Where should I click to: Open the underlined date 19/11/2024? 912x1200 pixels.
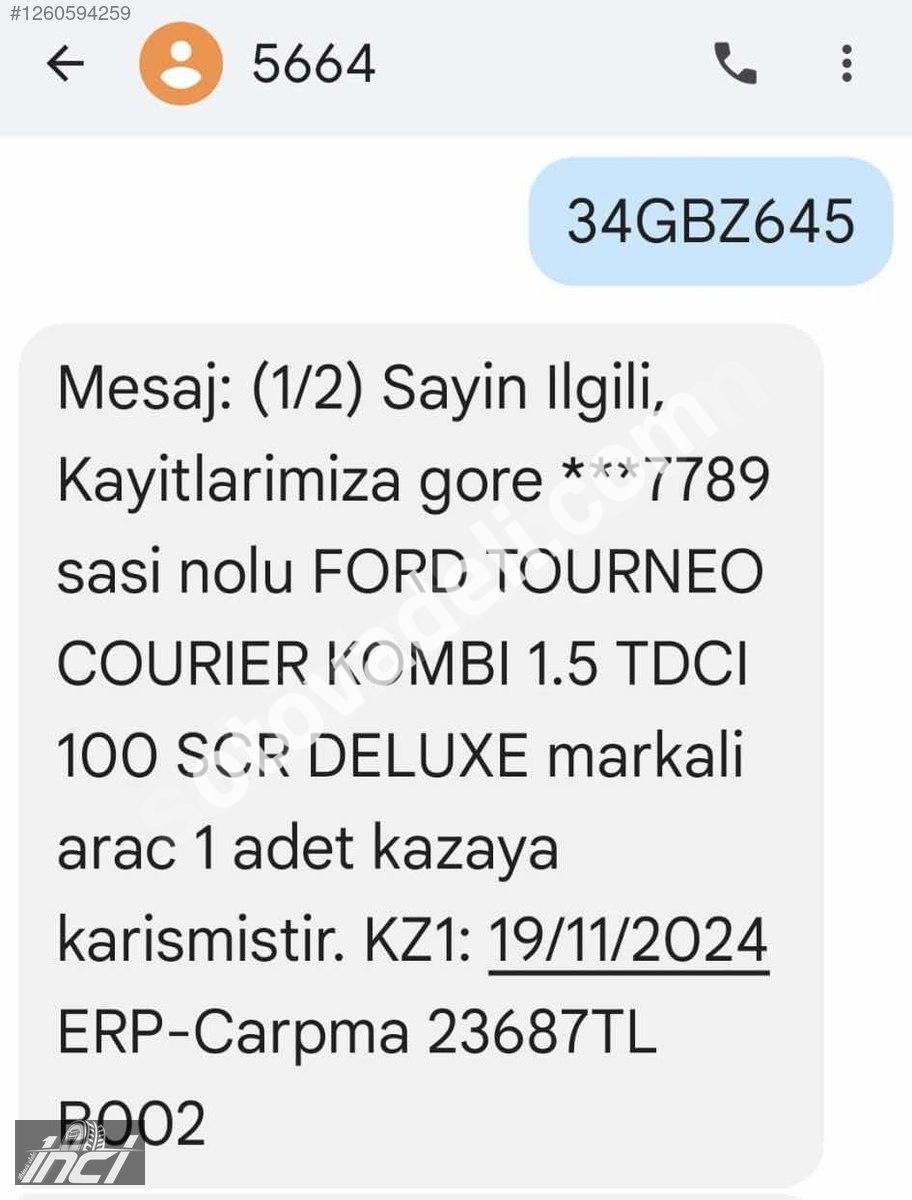click(x=628, y=941)
